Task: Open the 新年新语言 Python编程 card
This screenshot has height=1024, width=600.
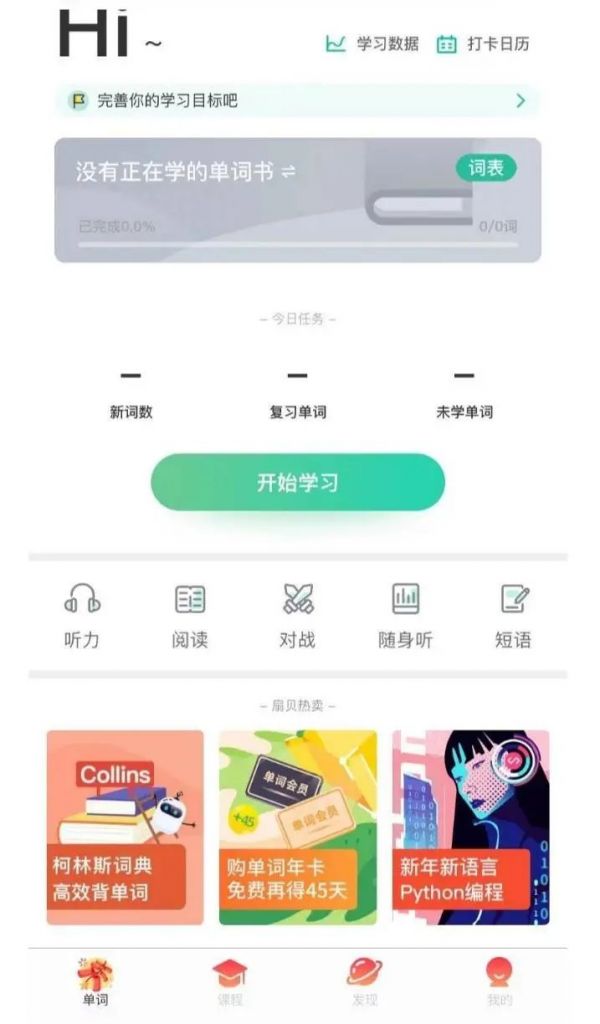Action: (471, 827)
